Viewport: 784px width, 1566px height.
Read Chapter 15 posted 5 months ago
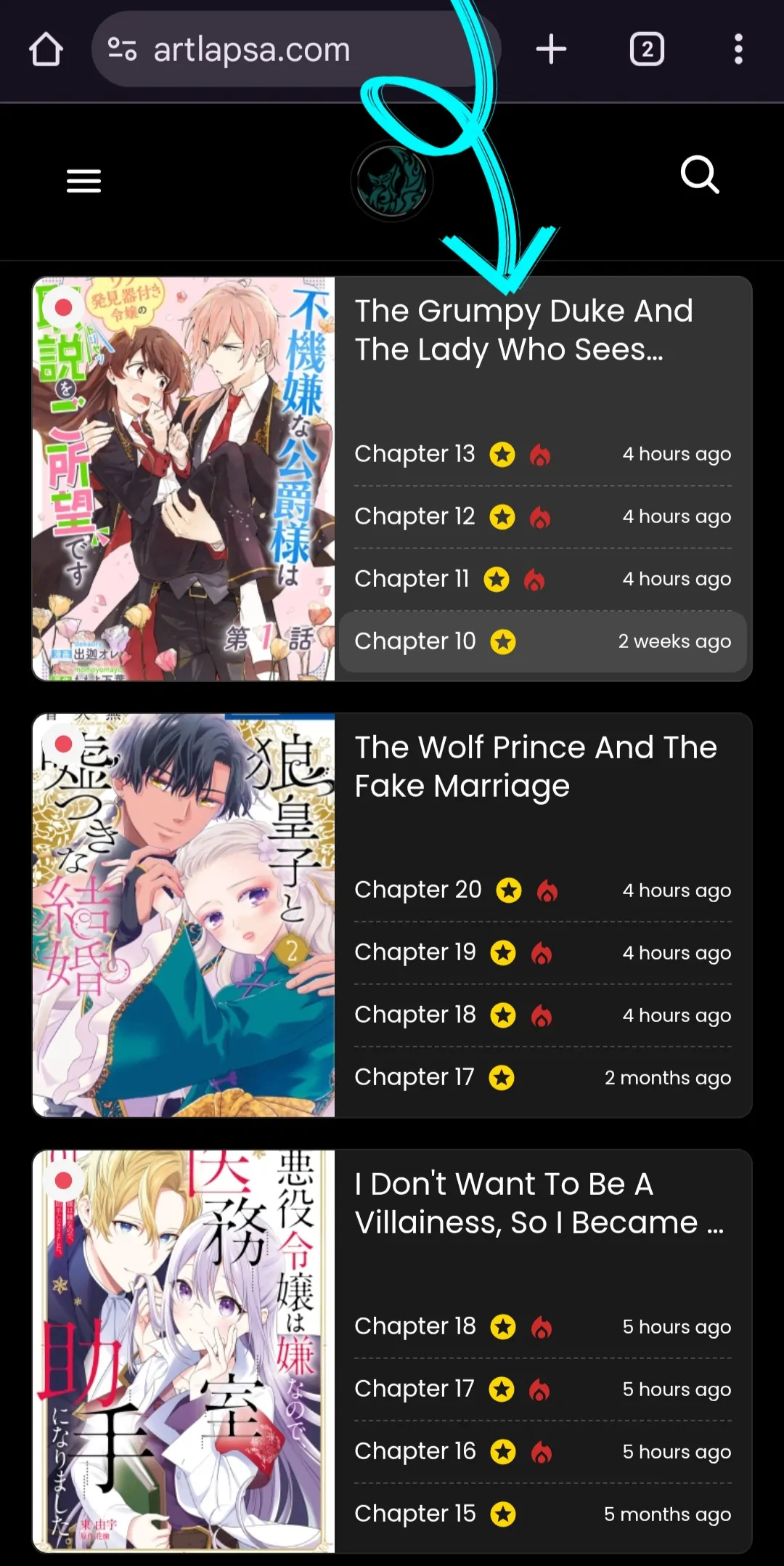click(x=415, y=1514)
